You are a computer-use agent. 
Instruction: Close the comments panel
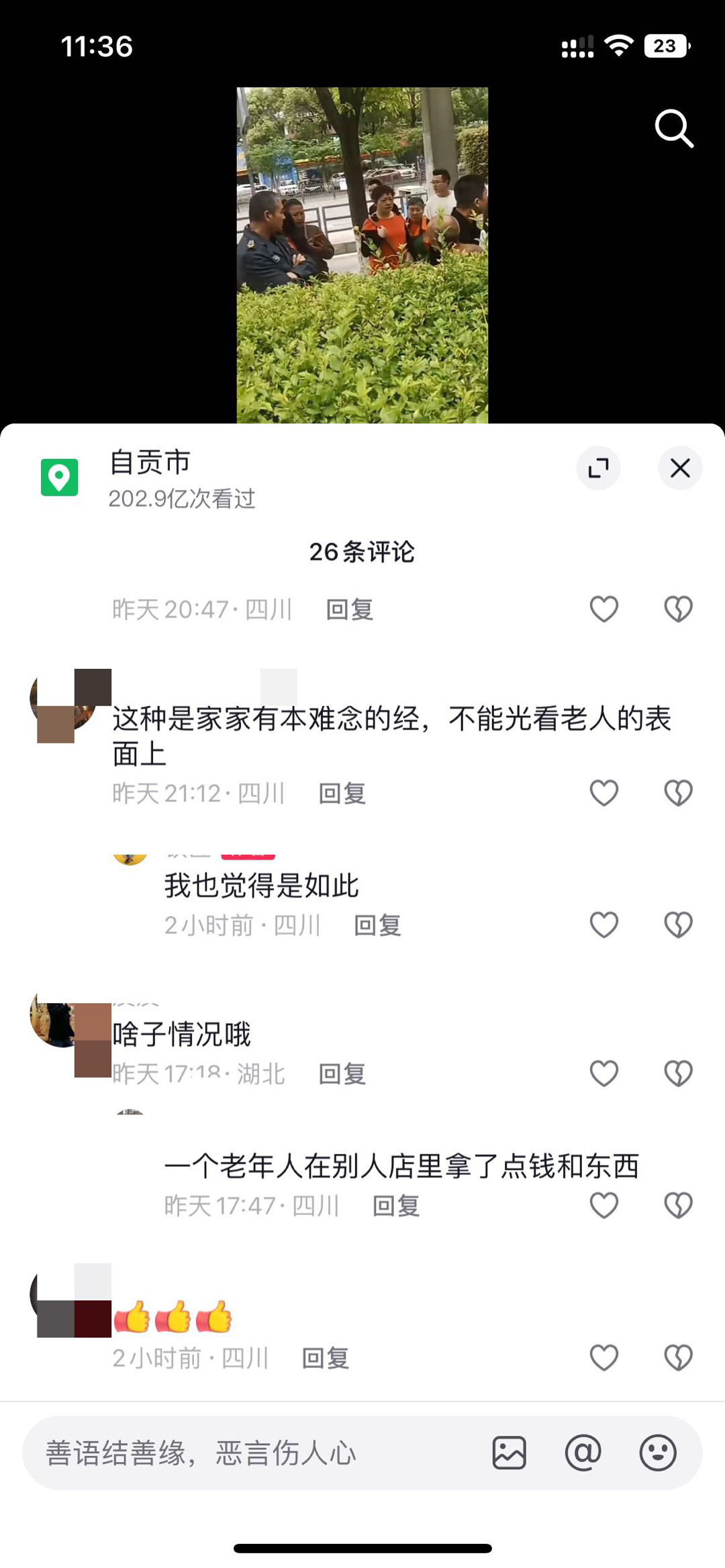[679, 468]
